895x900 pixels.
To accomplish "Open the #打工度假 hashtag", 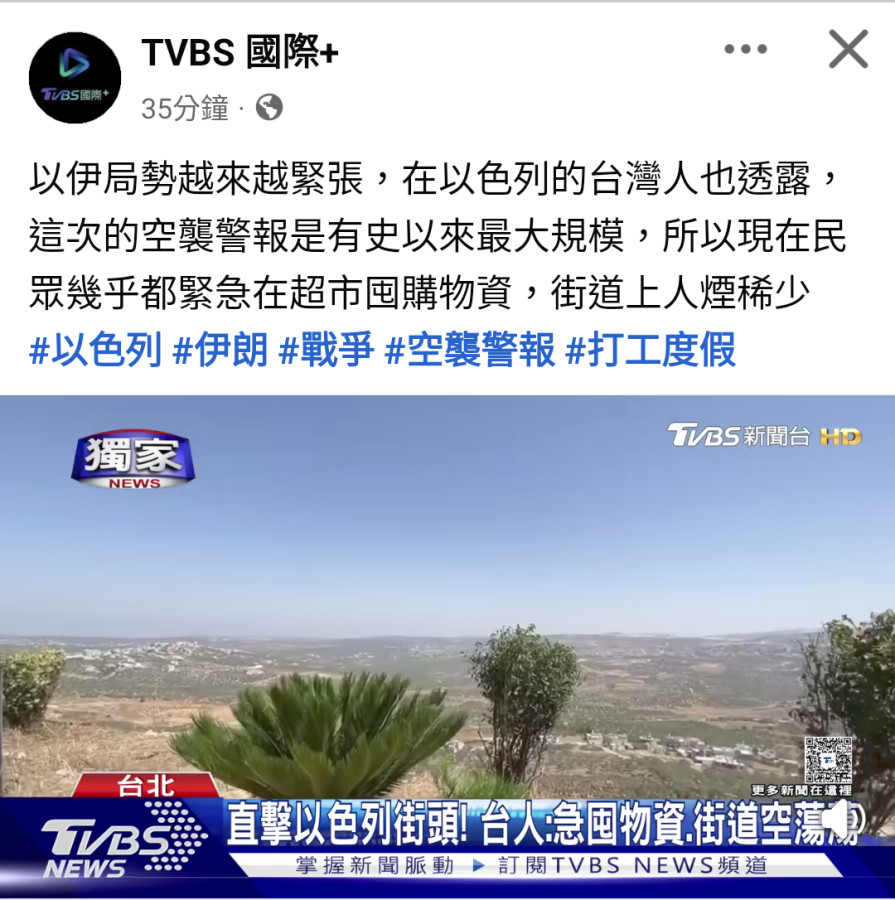I will 651,350.
